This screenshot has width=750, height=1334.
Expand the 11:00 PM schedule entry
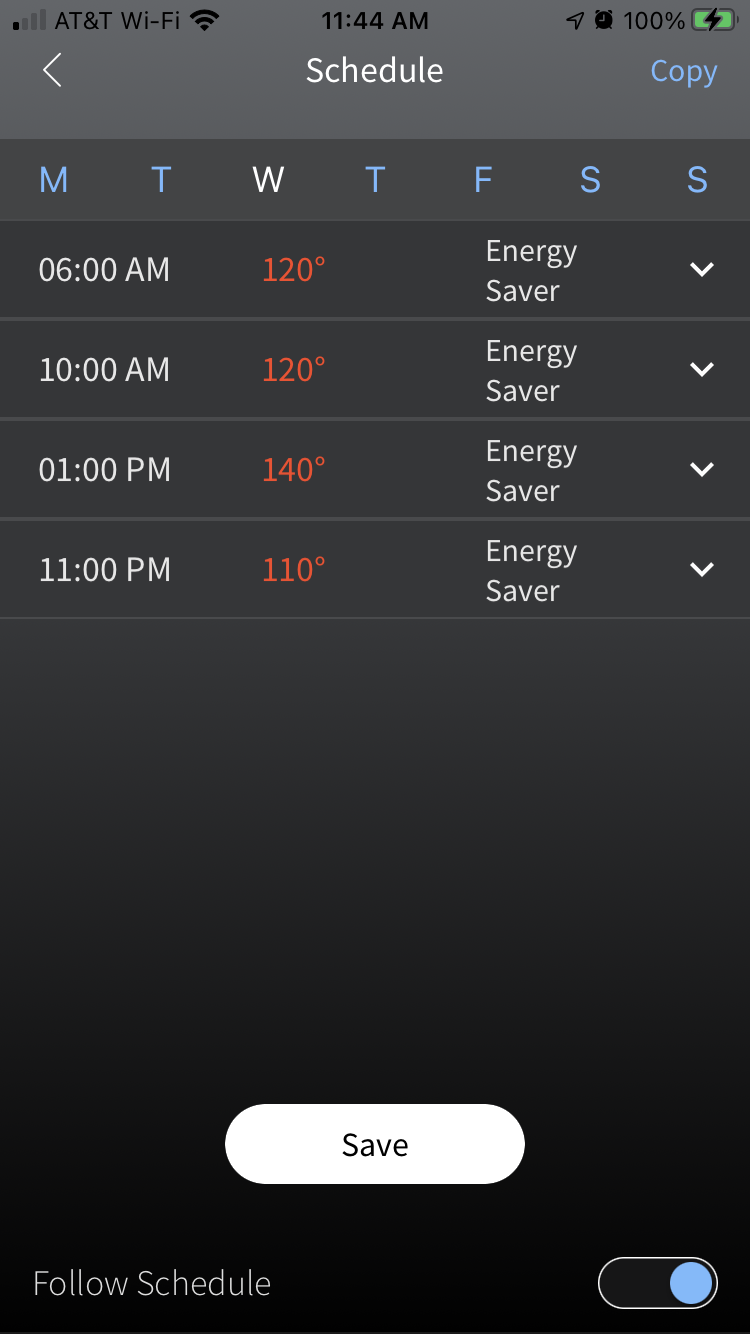[x=702, y=569]
